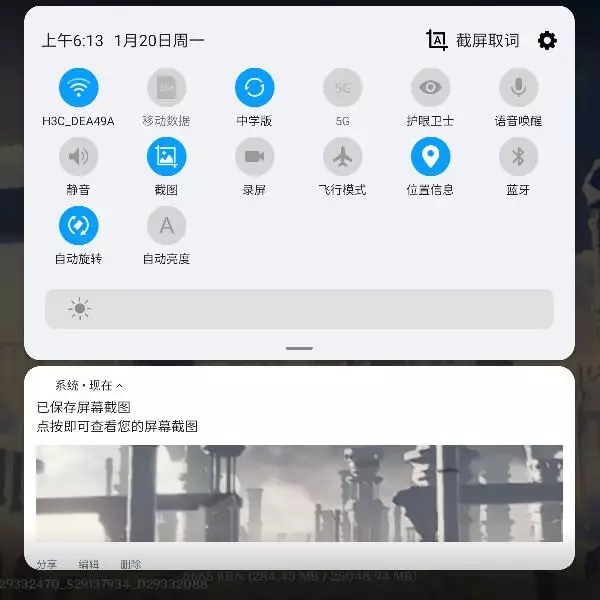This screenshot has width=600, height=600.
Task: Toggle the 中学版 tile
Action: tap(254, 88)
